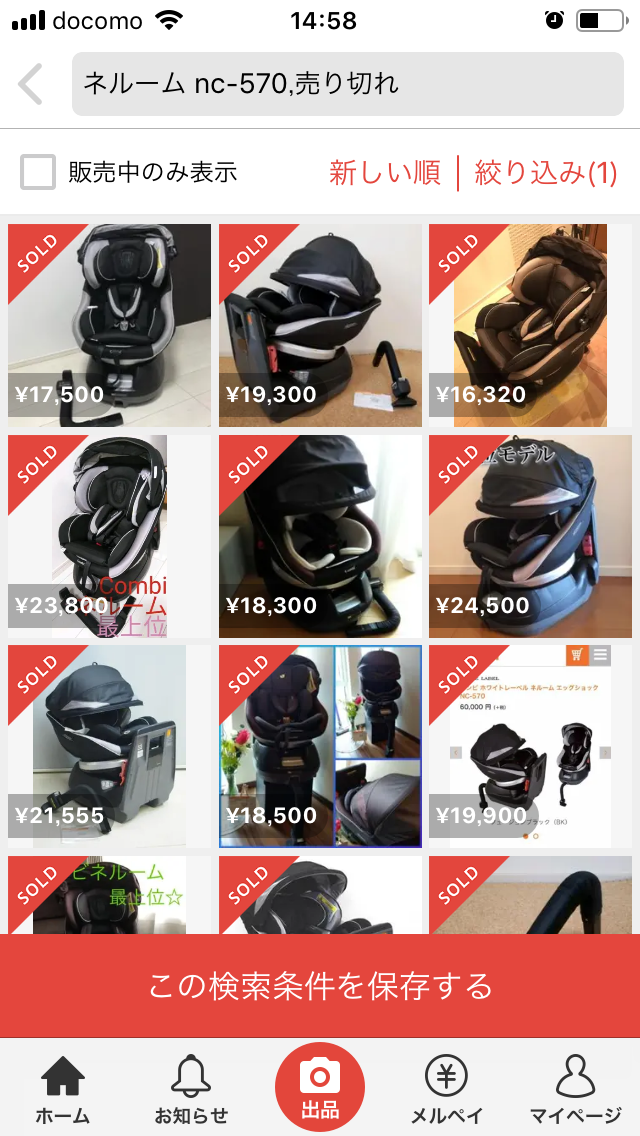The width and height of the screenshot is (640, 1136).
Task: Change the 新しい順 sort order
Action: [385, 172]
